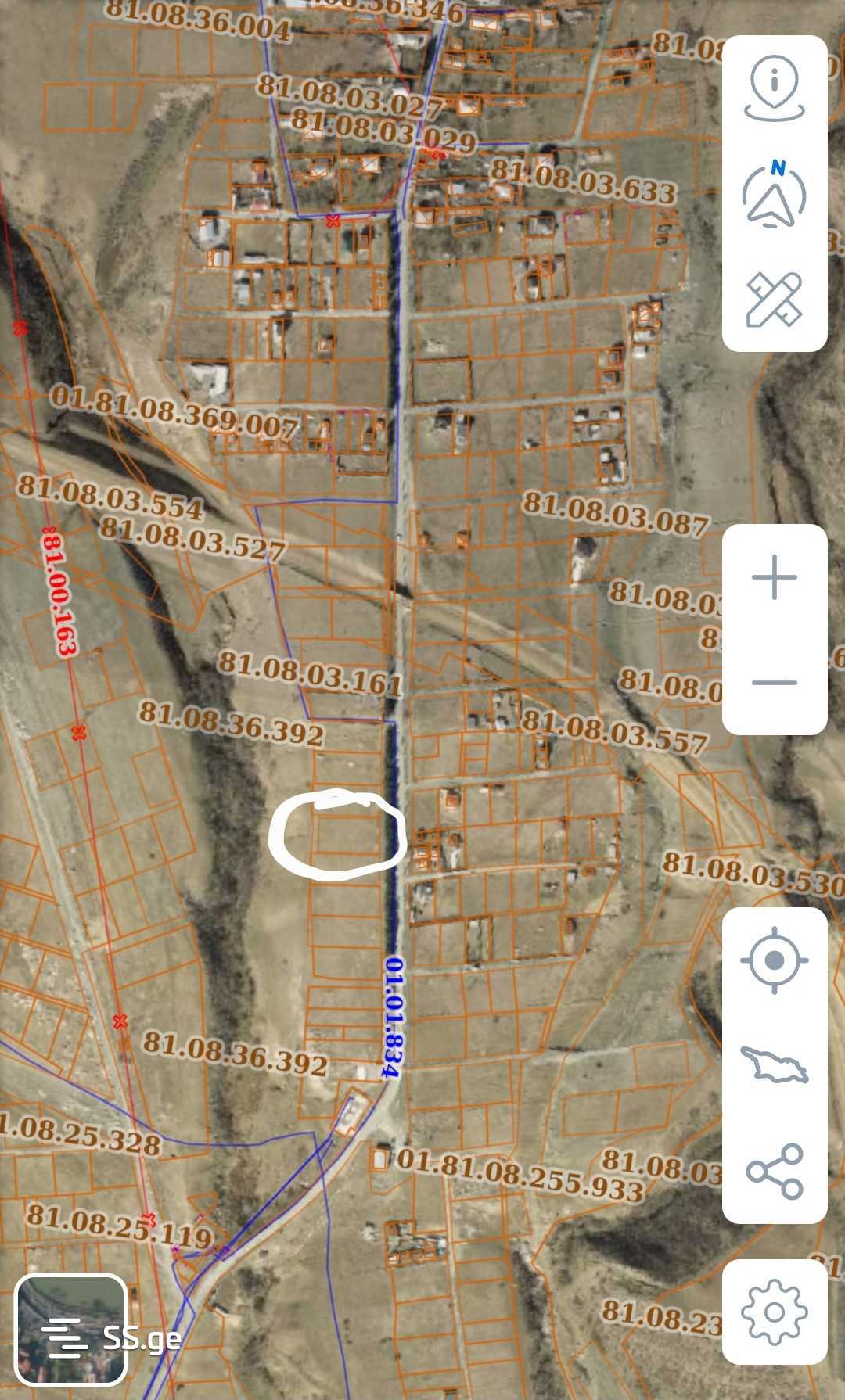Center map on my current location
The width and height of the screenshot is (845, 1400).
774,960
